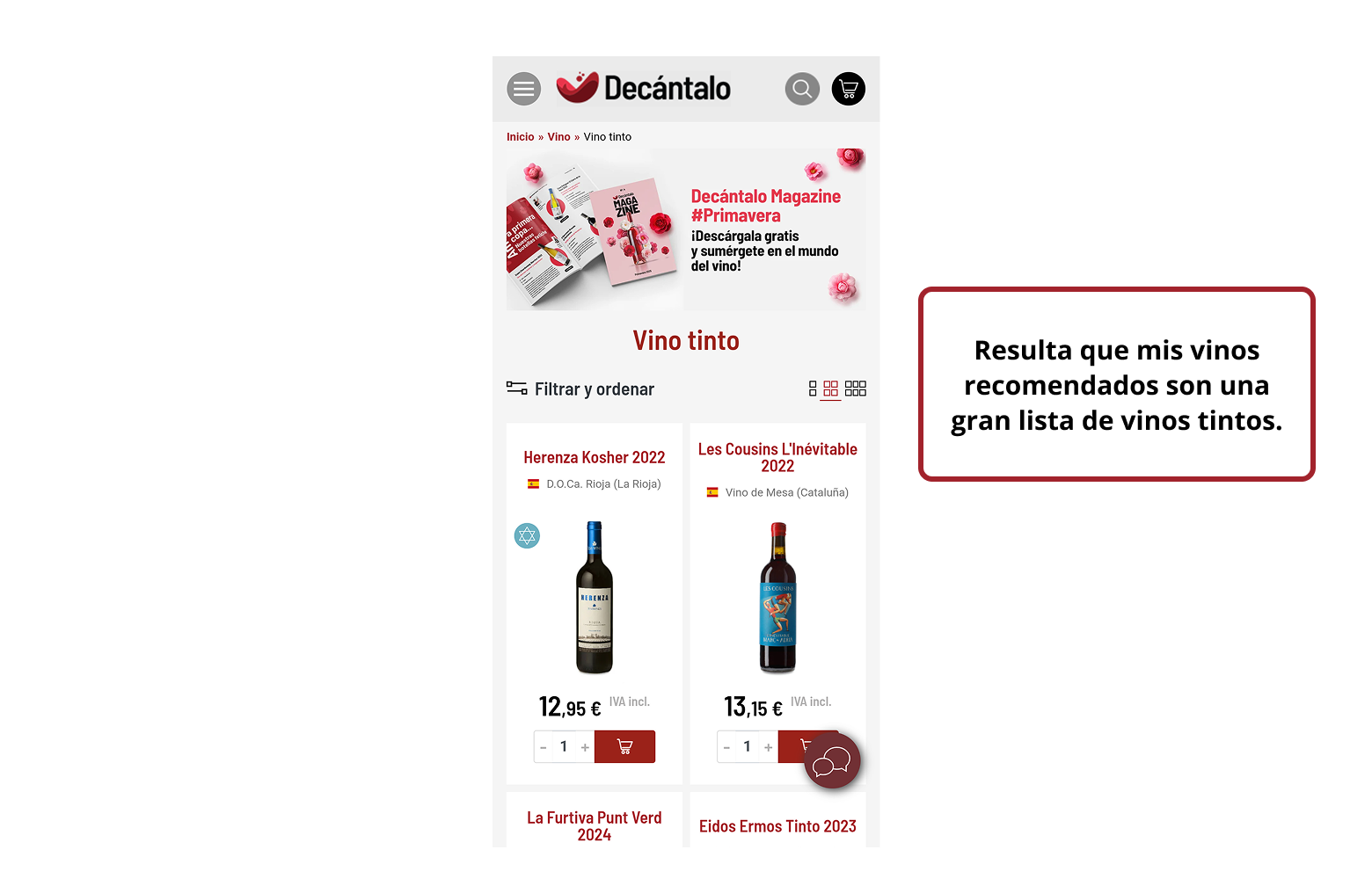Switch to two-column grid view
Image resolution: width=1372 pixels, height=879 pixels.
pyautogui.click(x=831, y=389)
